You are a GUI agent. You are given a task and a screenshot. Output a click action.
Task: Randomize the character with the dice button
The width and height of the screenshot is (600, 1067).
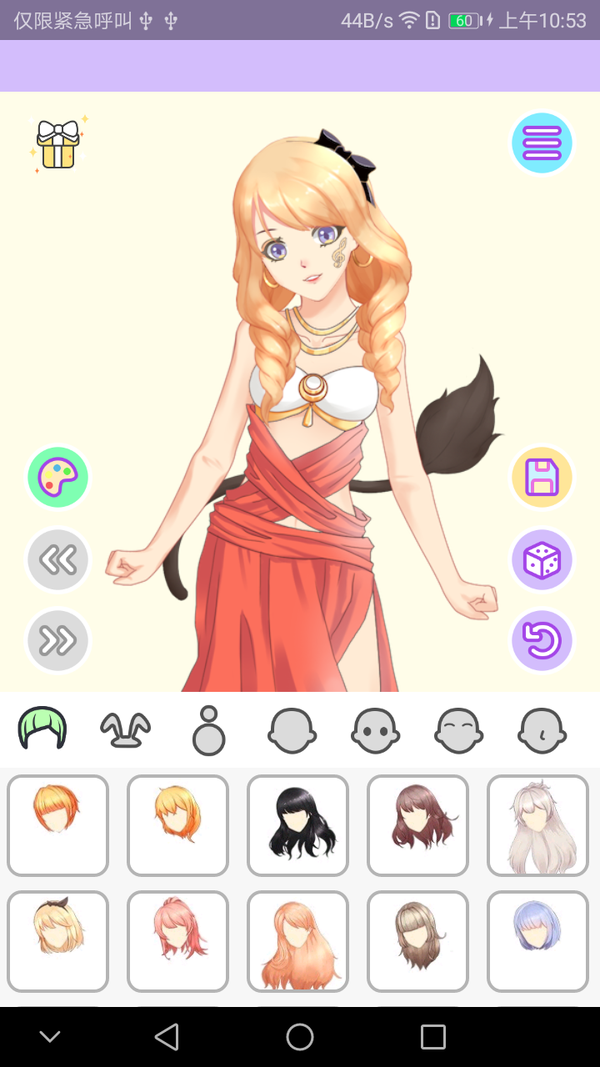tap(542, 560)
